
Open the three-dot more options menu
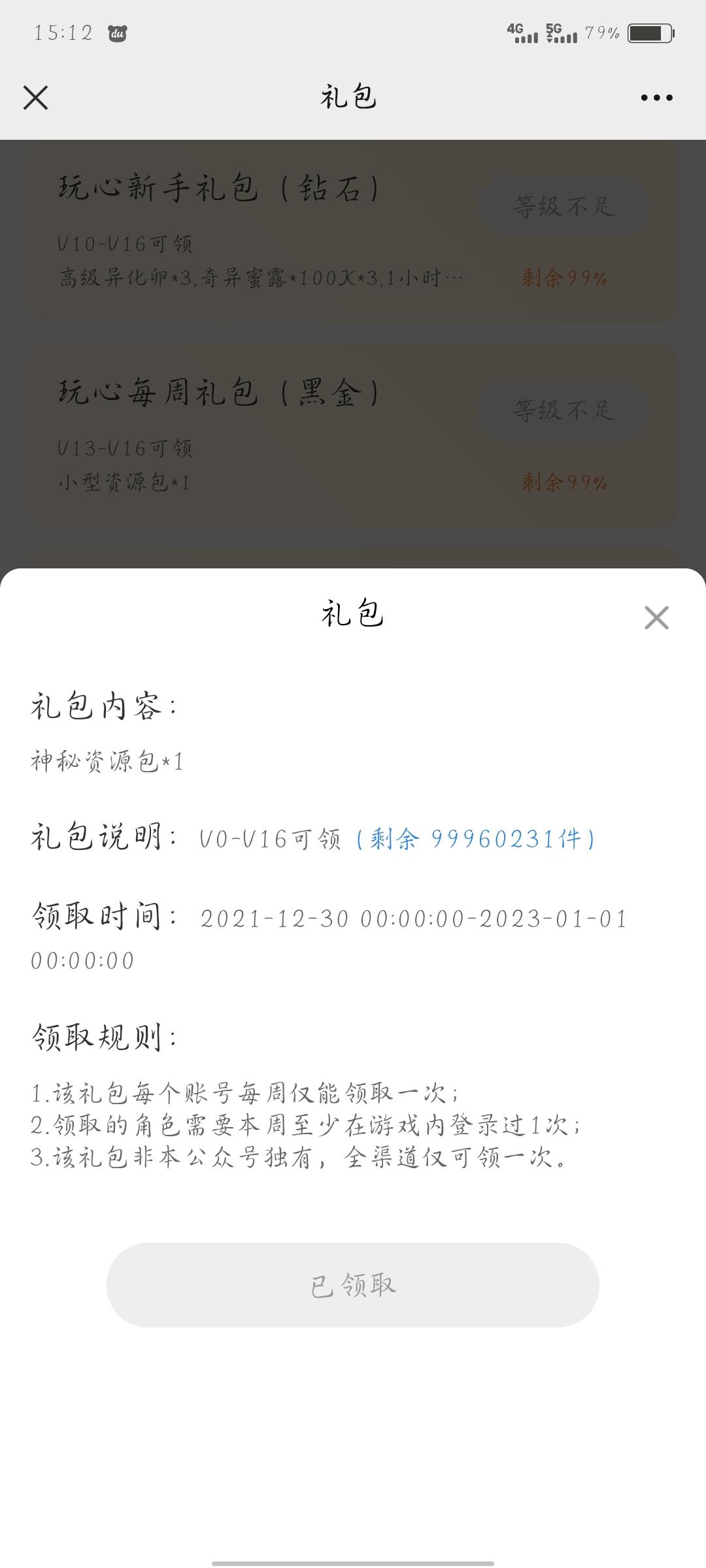(656, 97)
